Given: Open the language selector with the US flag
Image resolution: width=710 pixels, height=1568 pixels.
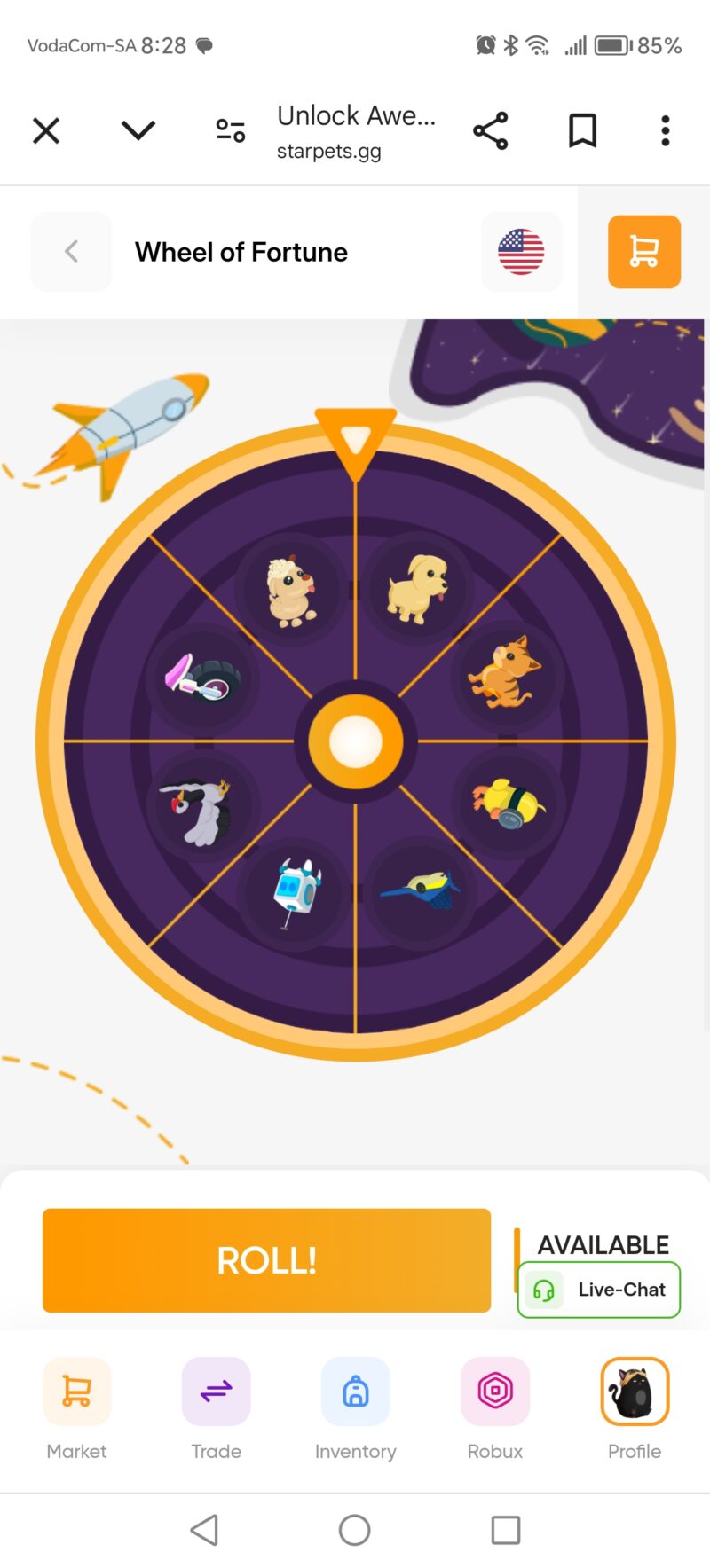Looking at the screenshot, I should pos(522,252).
